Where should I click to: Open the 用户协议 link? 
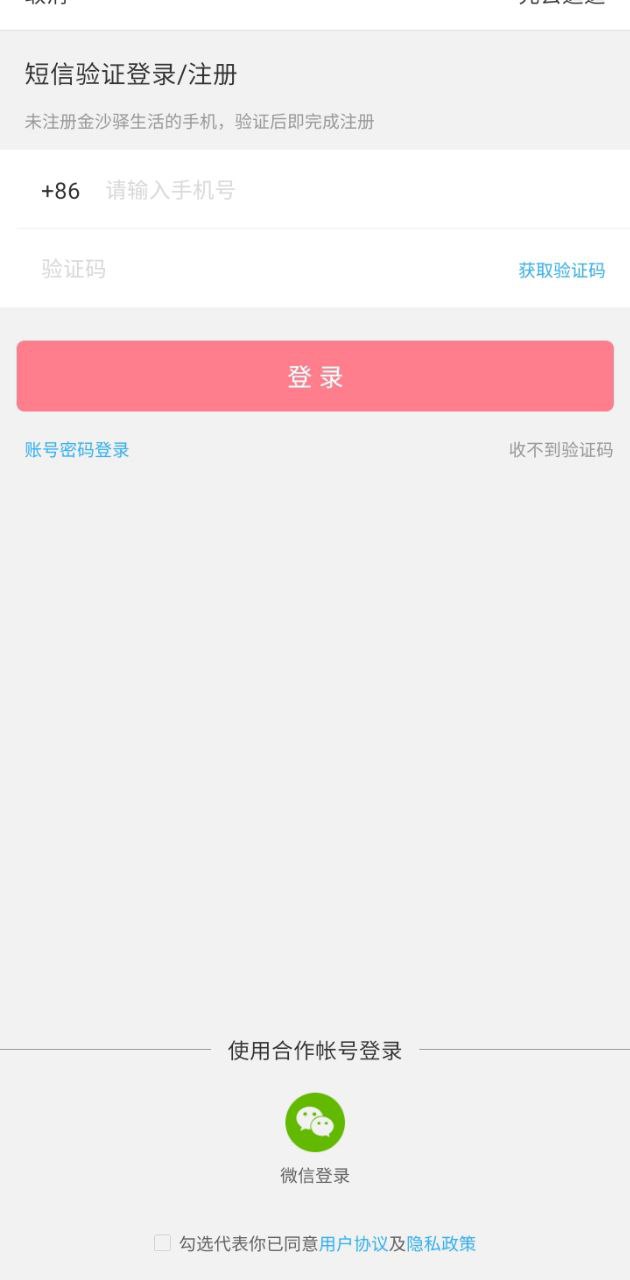coord(353,1244)
